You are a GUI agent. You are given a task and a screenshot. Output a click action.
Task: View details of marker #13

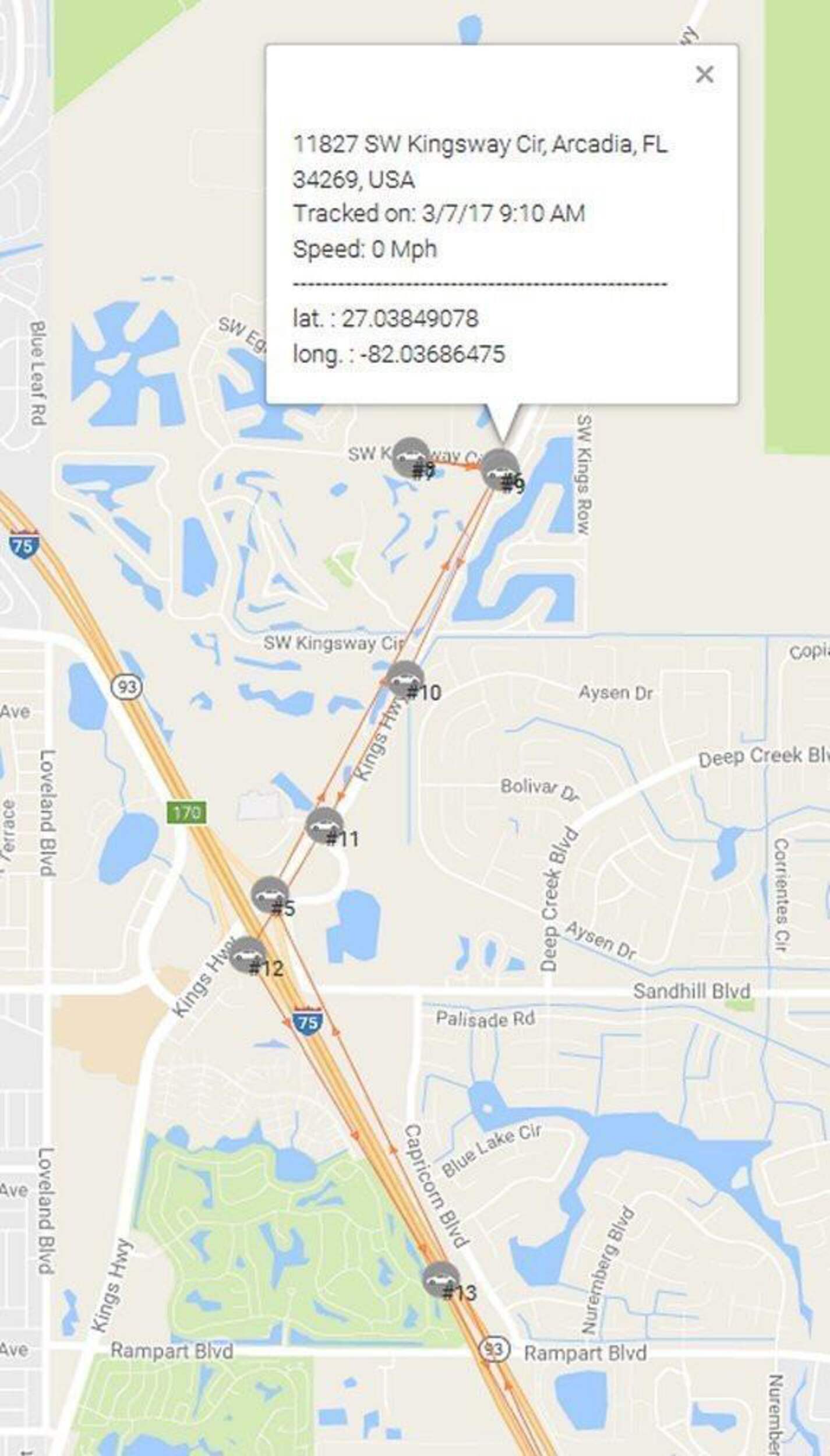tap(440, 1280)
